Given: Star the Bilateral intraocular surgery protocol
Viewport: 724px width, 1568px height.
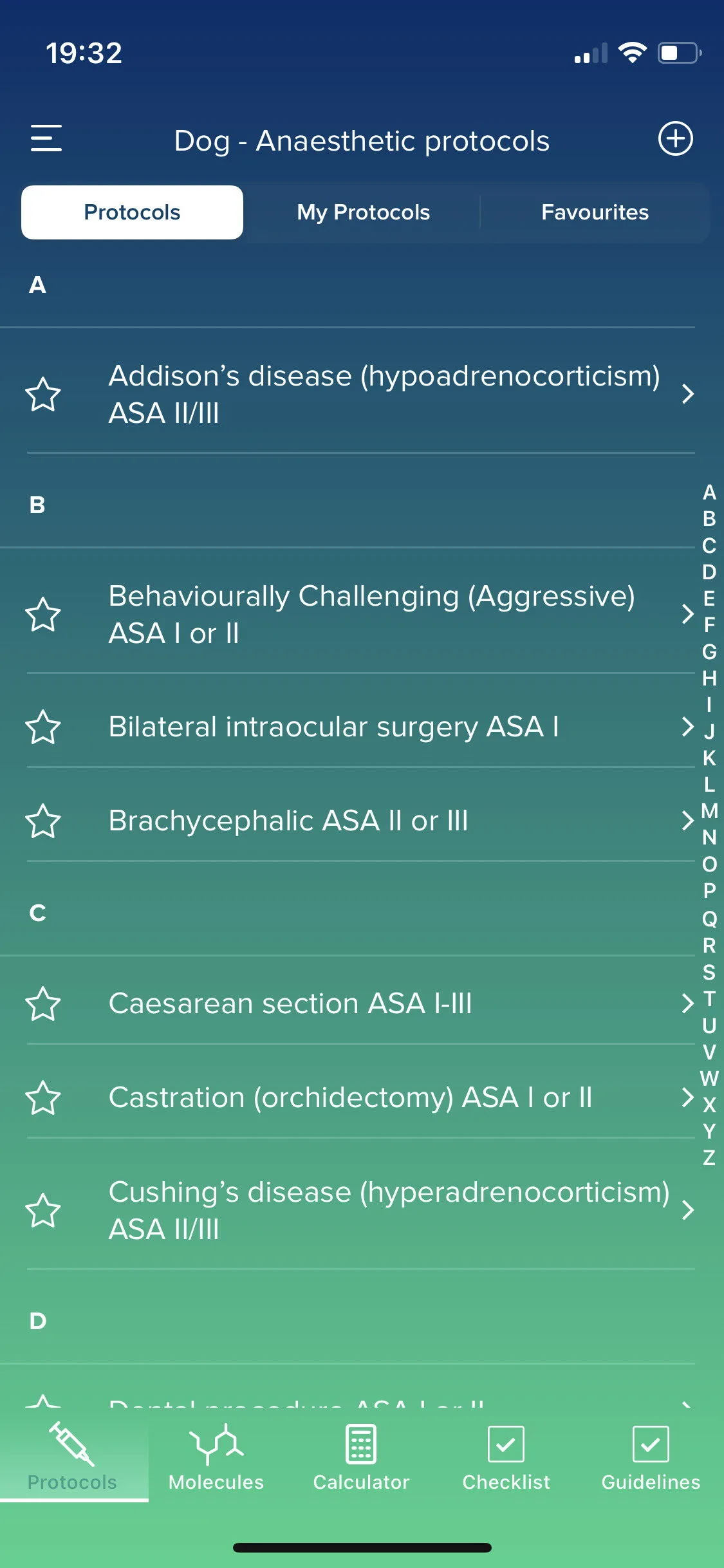Looking at the screenshot, I should [x=43, y=727].
